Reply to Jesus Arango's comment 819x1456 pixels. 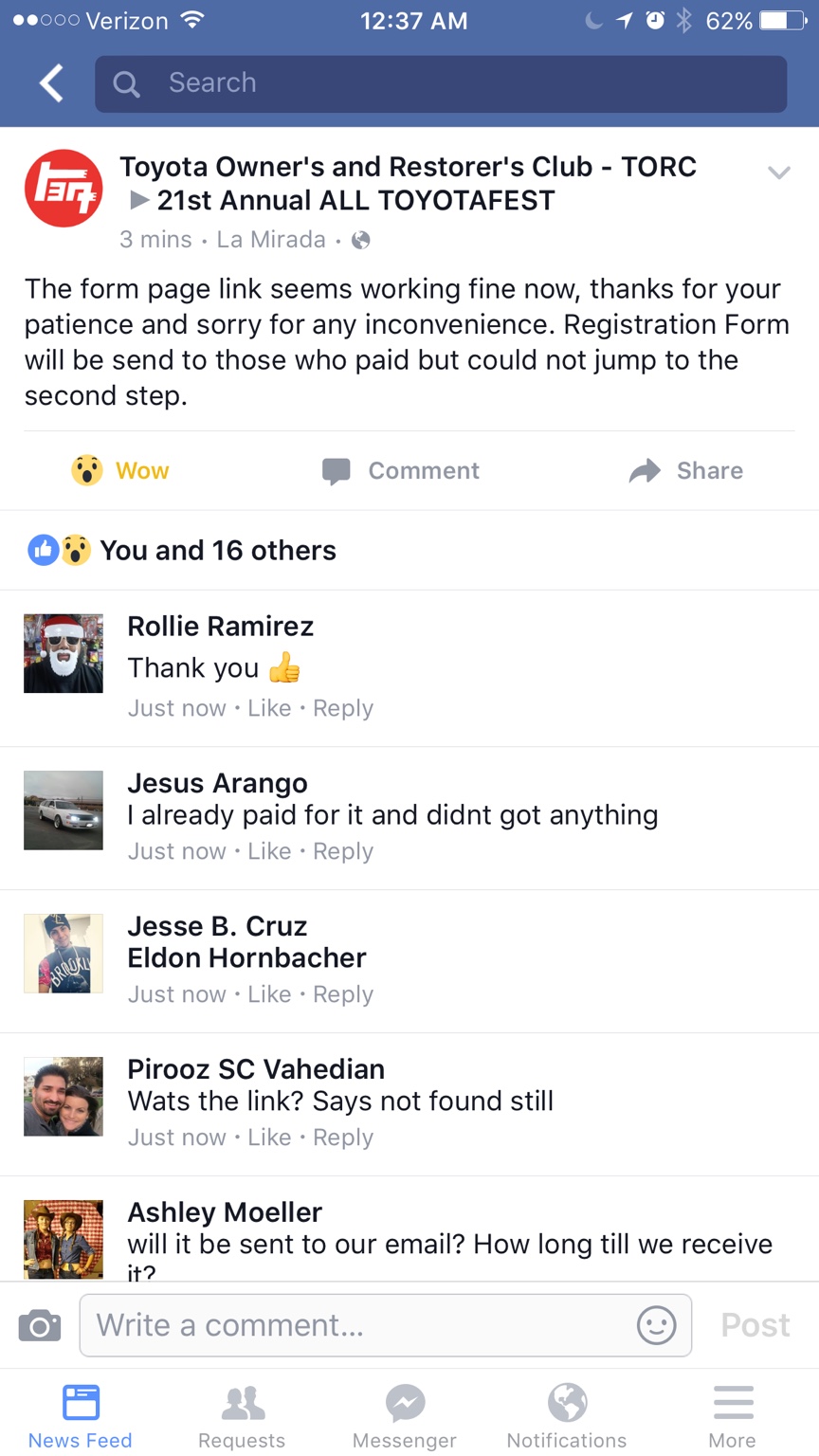point(343,851)
